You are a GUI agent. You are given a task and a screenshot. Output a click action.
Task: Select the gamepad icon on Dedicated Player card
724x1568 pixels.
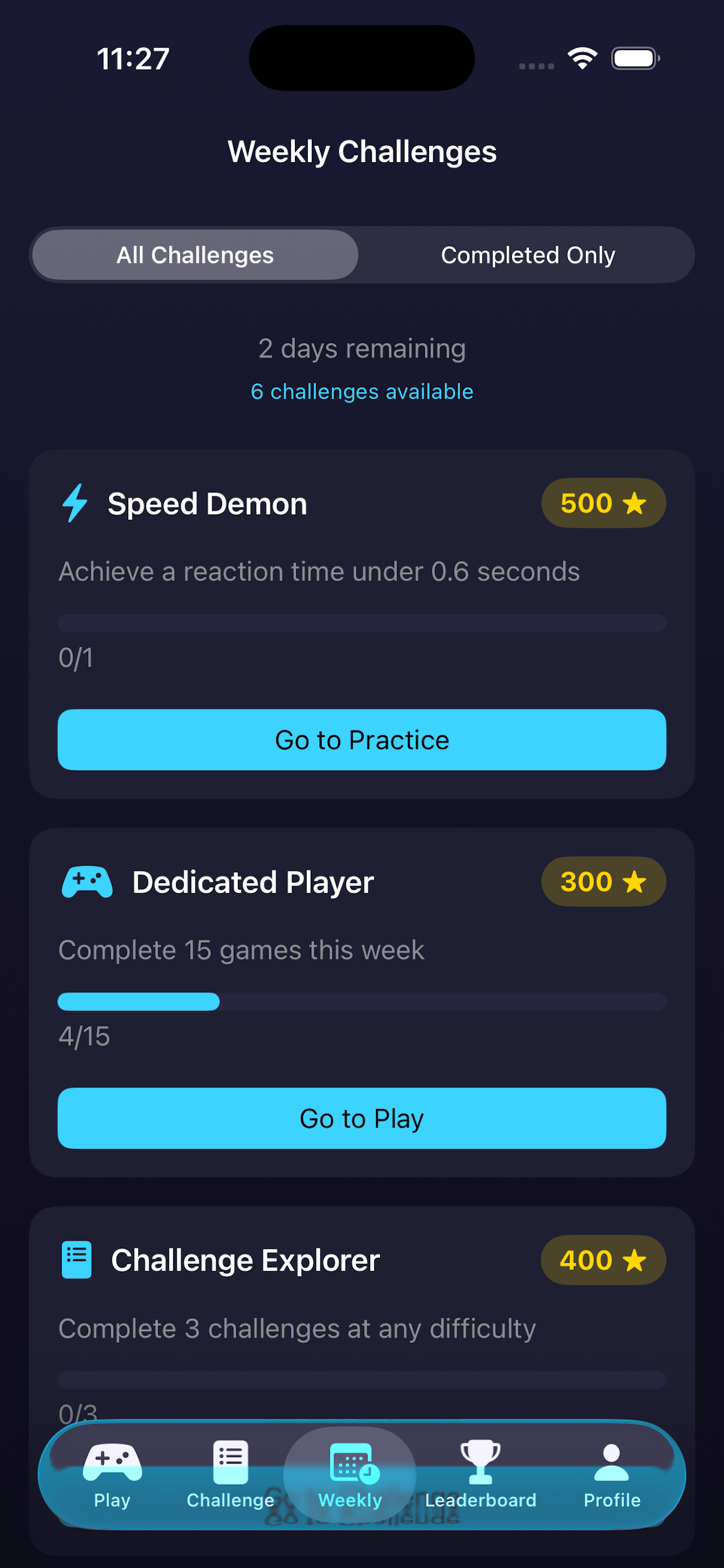87,881
